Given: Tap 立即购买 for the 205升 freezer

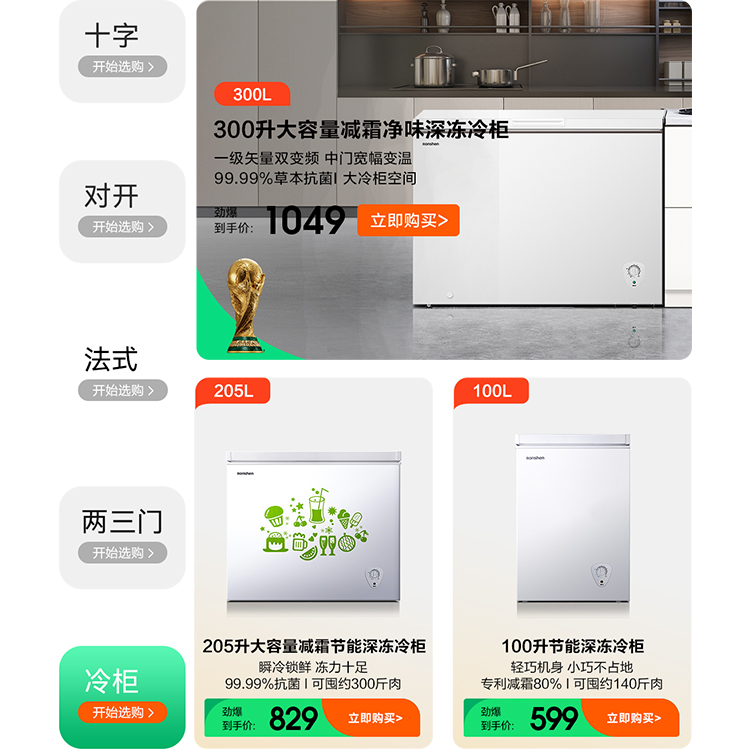Looking at the screenshot, I should [x=375, y=718].
